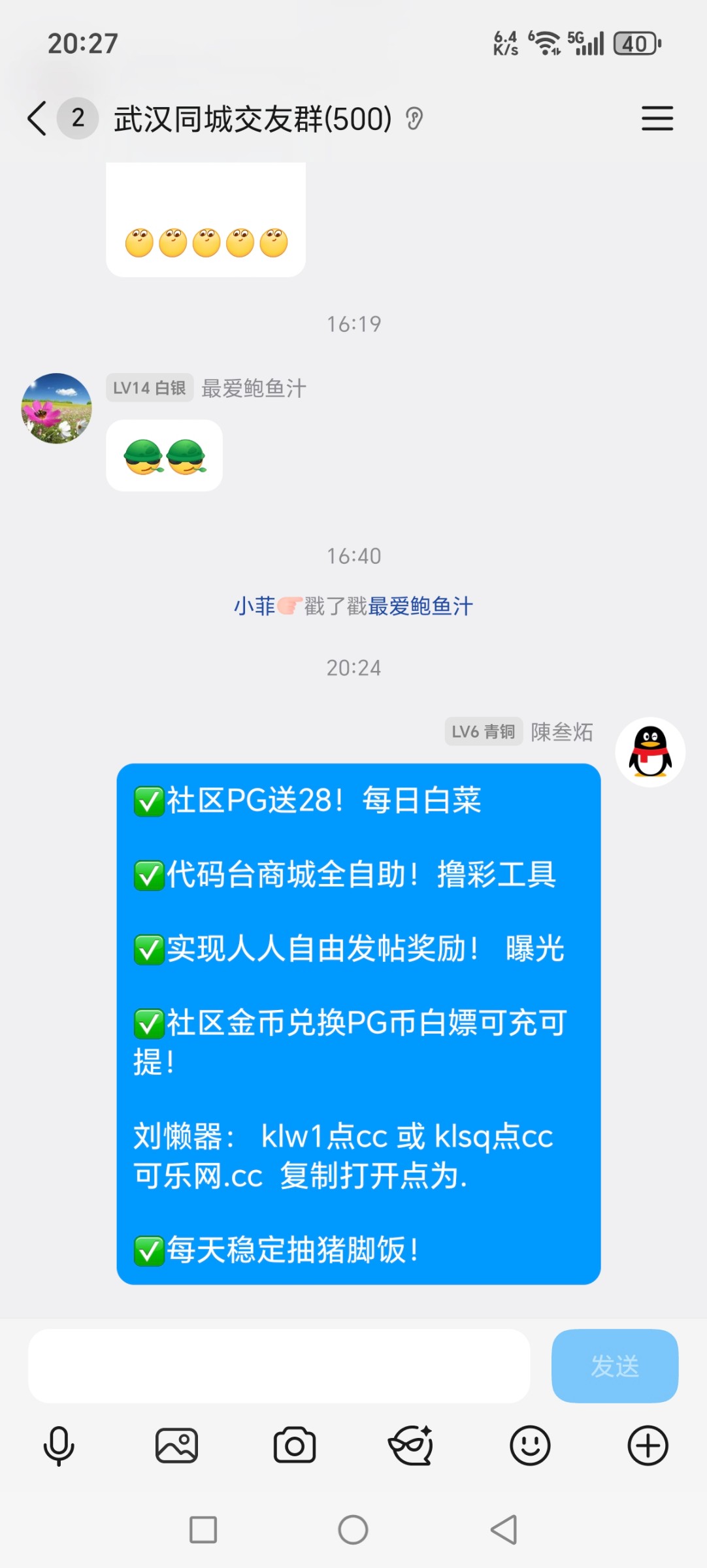The image size is (707, 1568).
Task: Open the group settings hamburger icon
Action: 657,120
